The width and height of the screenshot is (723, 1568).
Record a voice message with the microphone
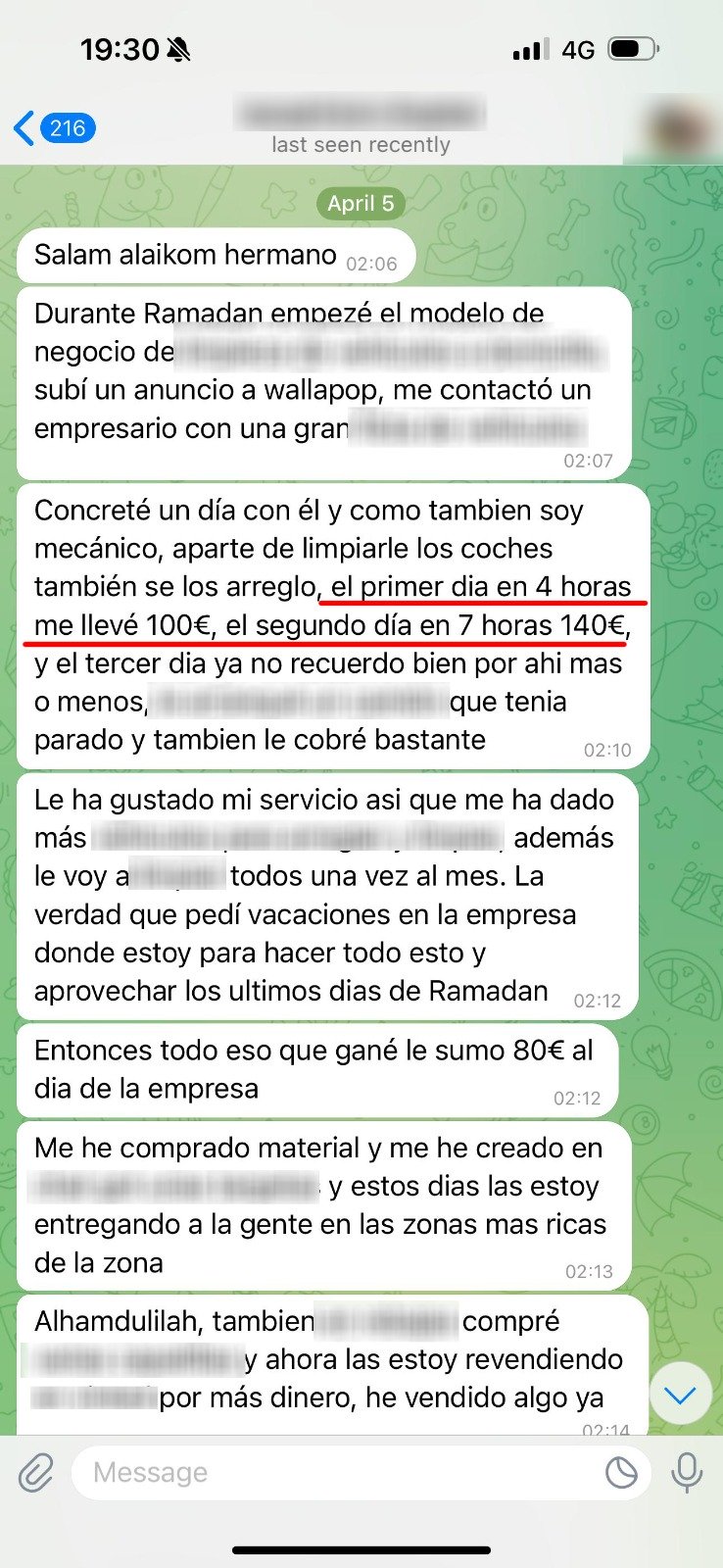tap(687, 1472)
